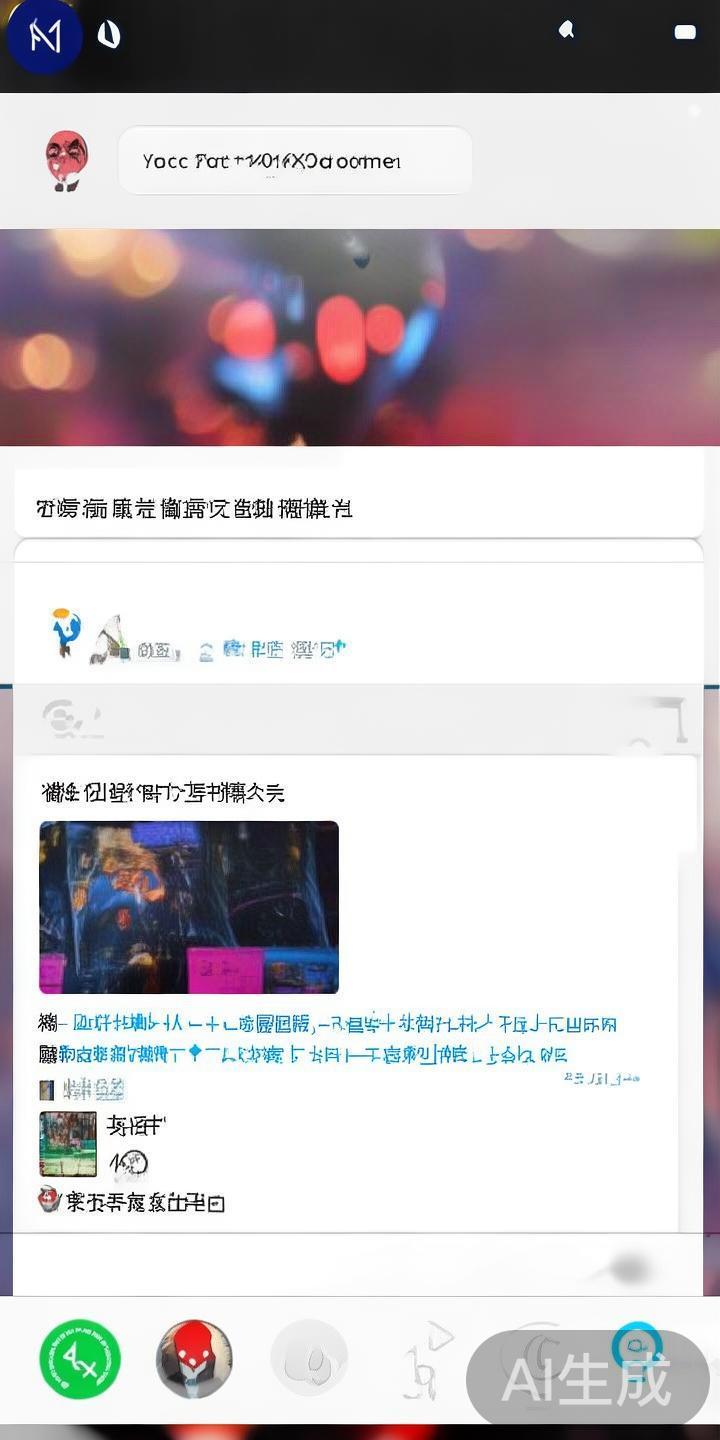Open the chevron on the battery indicator area
This screenshot has height=1440, width=720.
click(x=684, y=32)
